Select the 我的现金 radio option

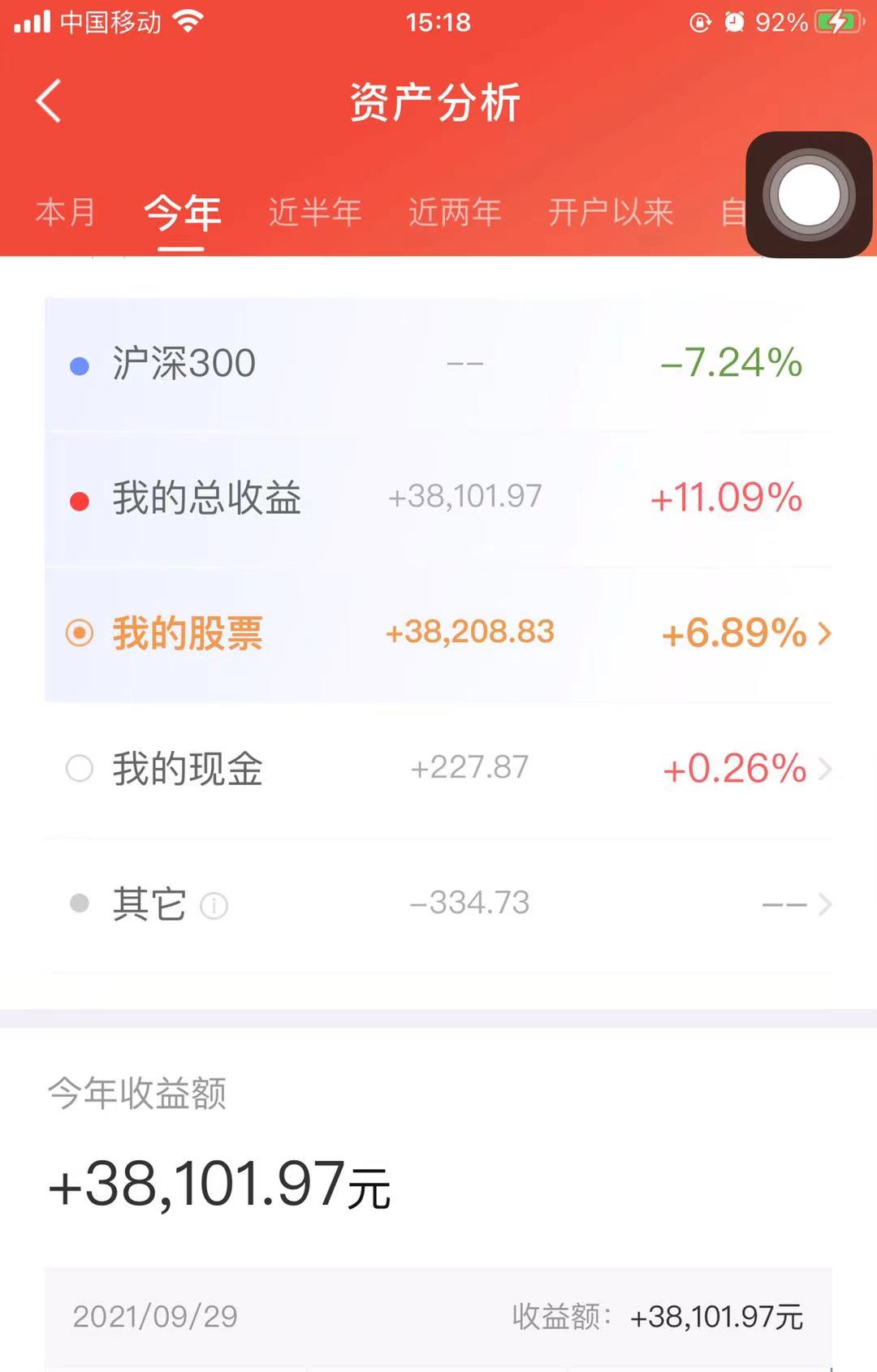80,768
